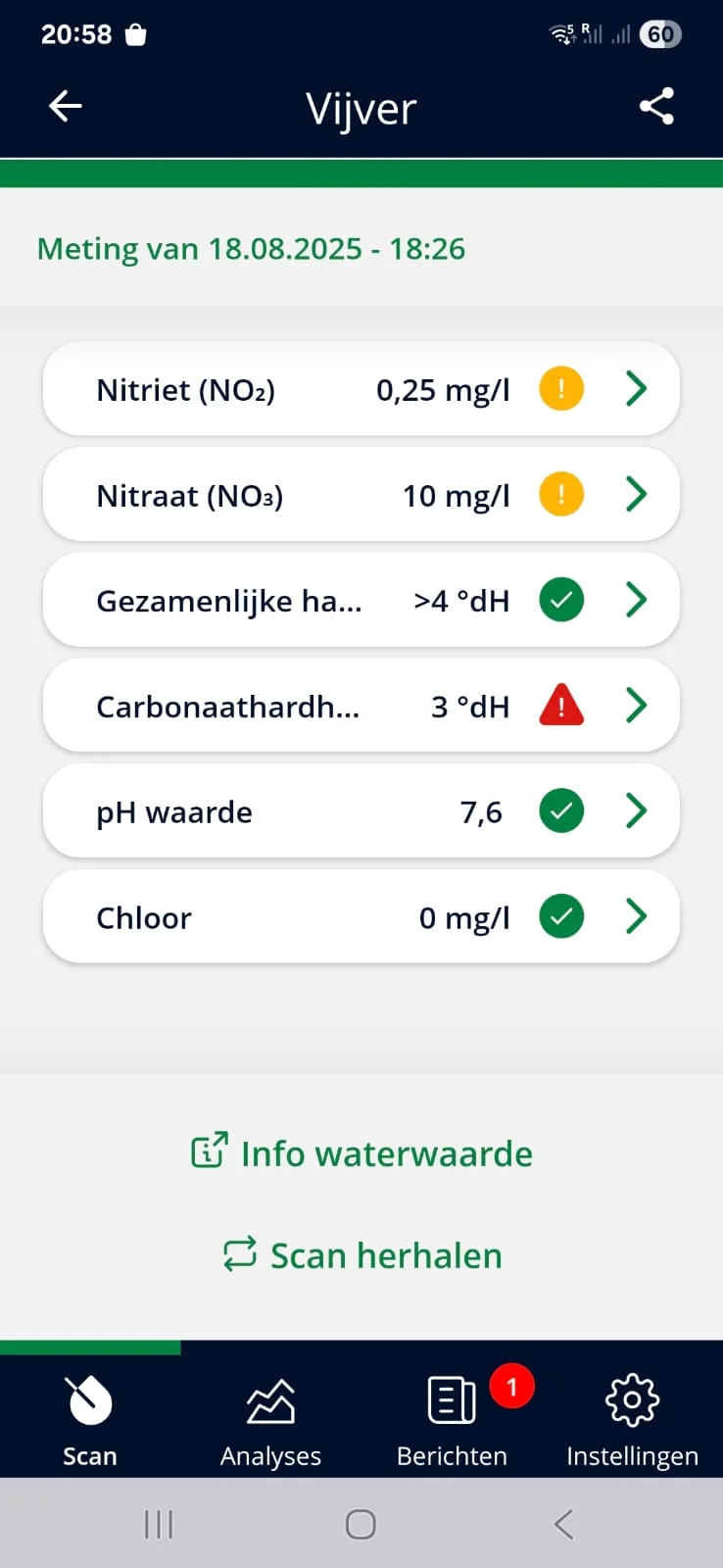Switch to the Analyses tab
The height and width of the screenshot is (1568, 723).
click(x=270, y=1417)
